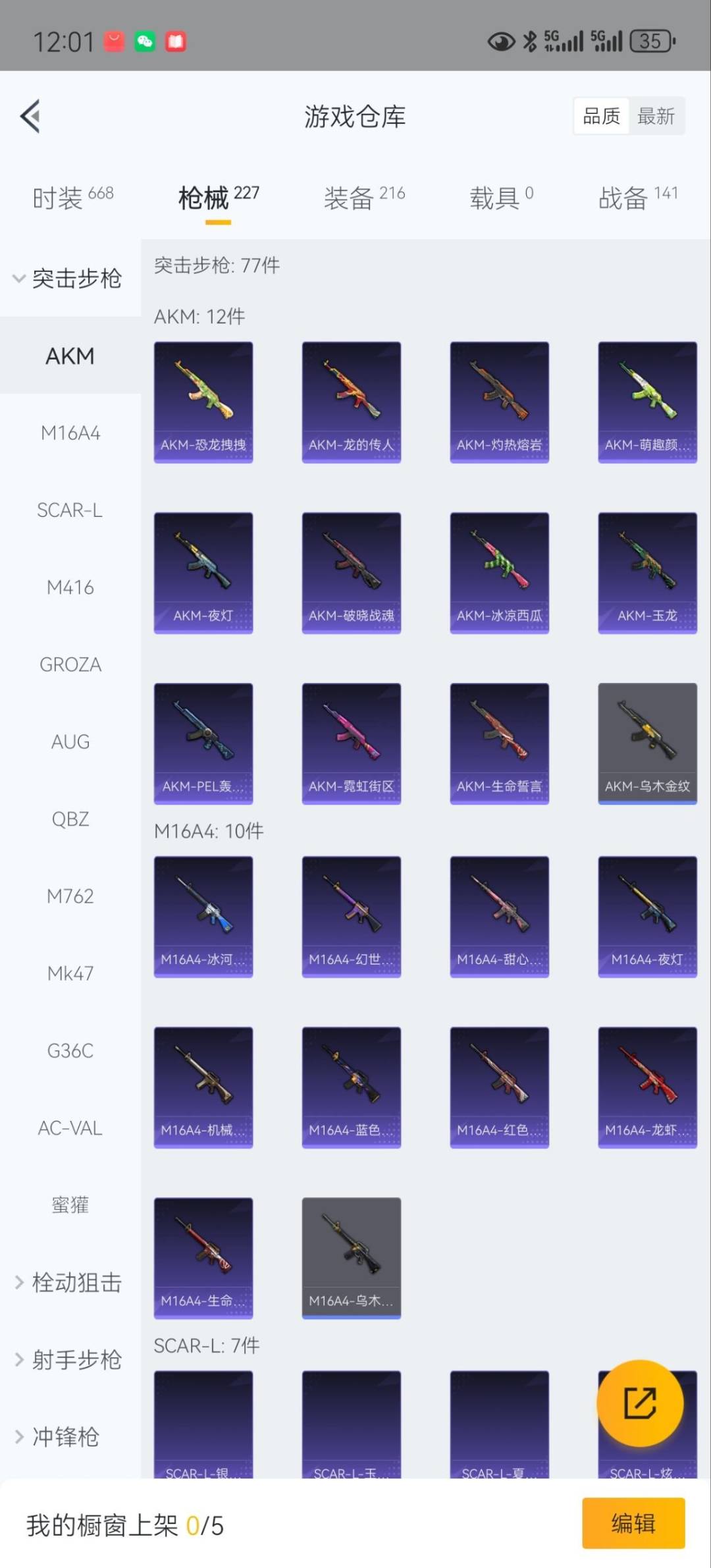Open the M16A4-夜灯 skin tile
Screen dimensions: 711x1568
click(648, 916)
